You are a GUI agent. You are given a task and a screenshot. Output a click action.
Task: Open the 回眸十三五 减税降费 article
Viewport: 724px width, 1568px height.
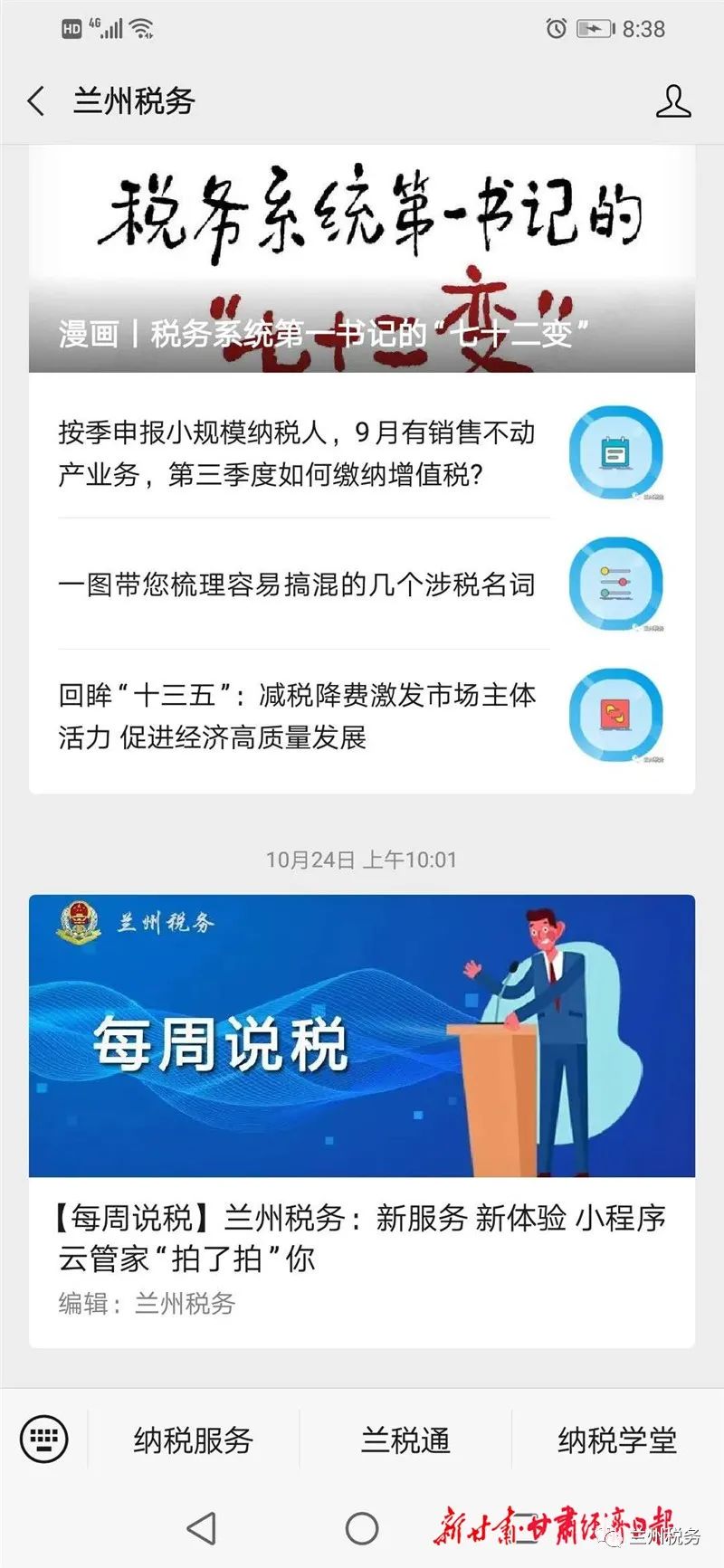(362, 716)
